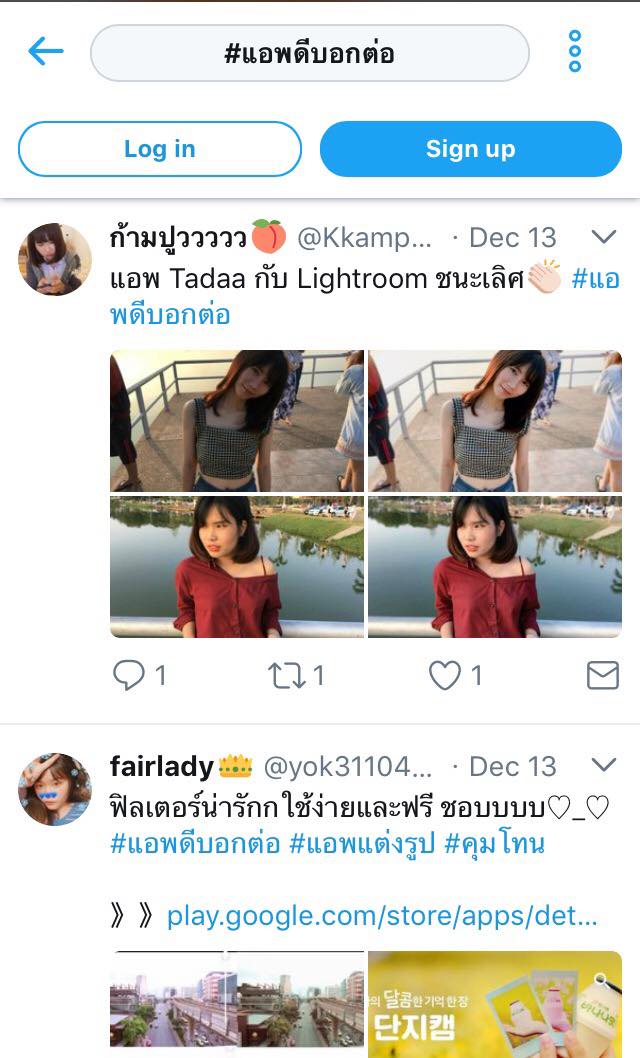Viewport: 640px width, 1058px height.
Task: Retweet ก้ามปูวววว's tweet
Action: click(x=287, y=677)
